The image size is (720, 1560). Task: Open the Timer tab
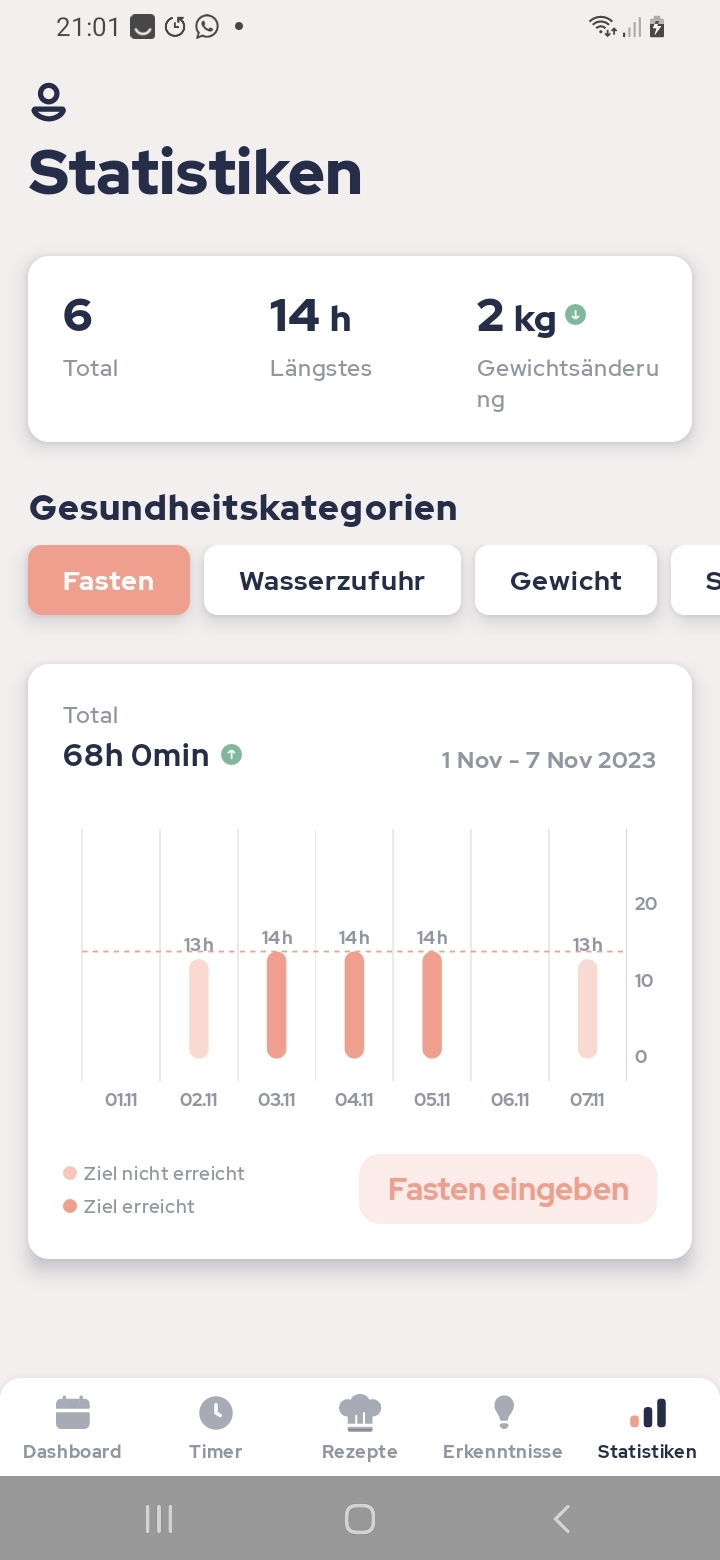coord(216,1428)
